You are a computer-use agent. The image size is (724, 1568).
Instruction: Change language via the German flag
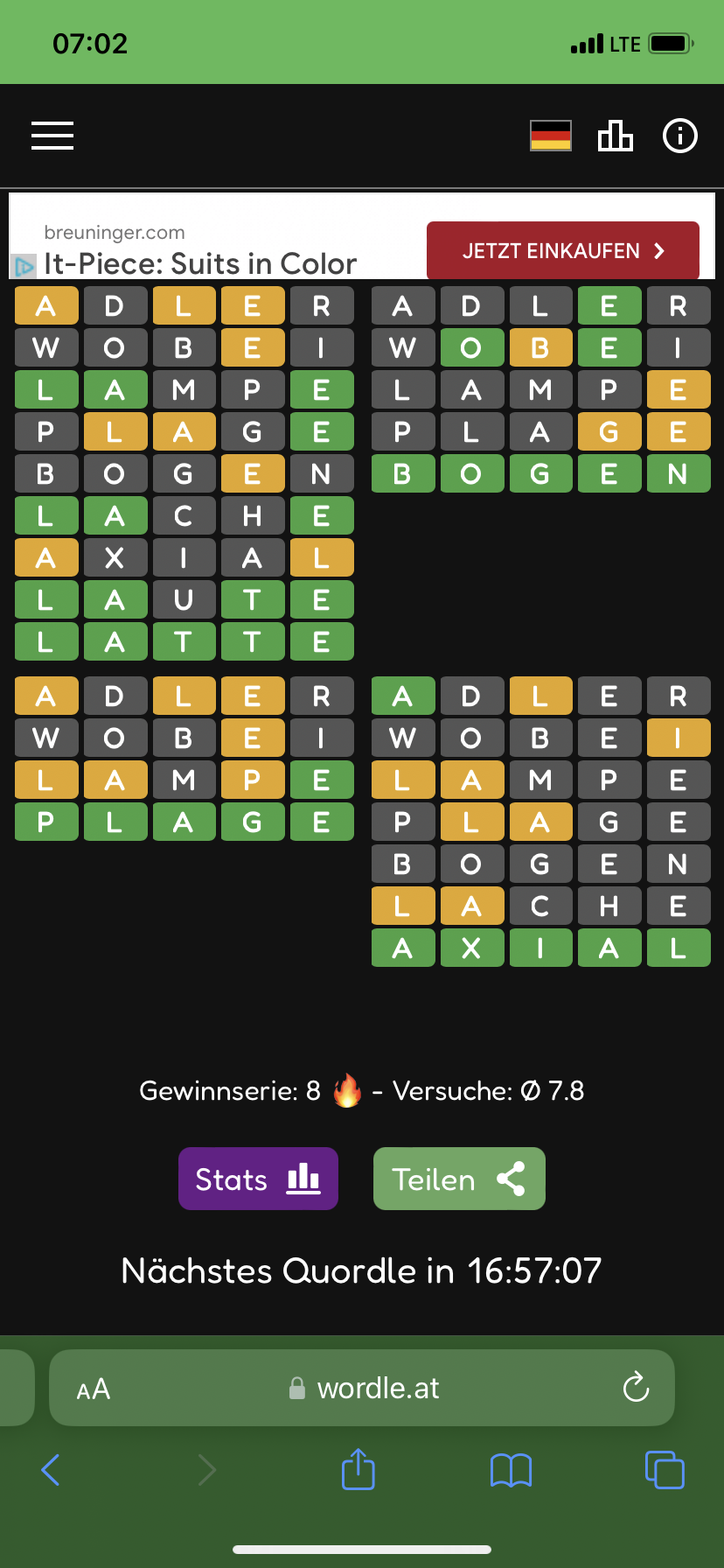(x=551, y=136)
